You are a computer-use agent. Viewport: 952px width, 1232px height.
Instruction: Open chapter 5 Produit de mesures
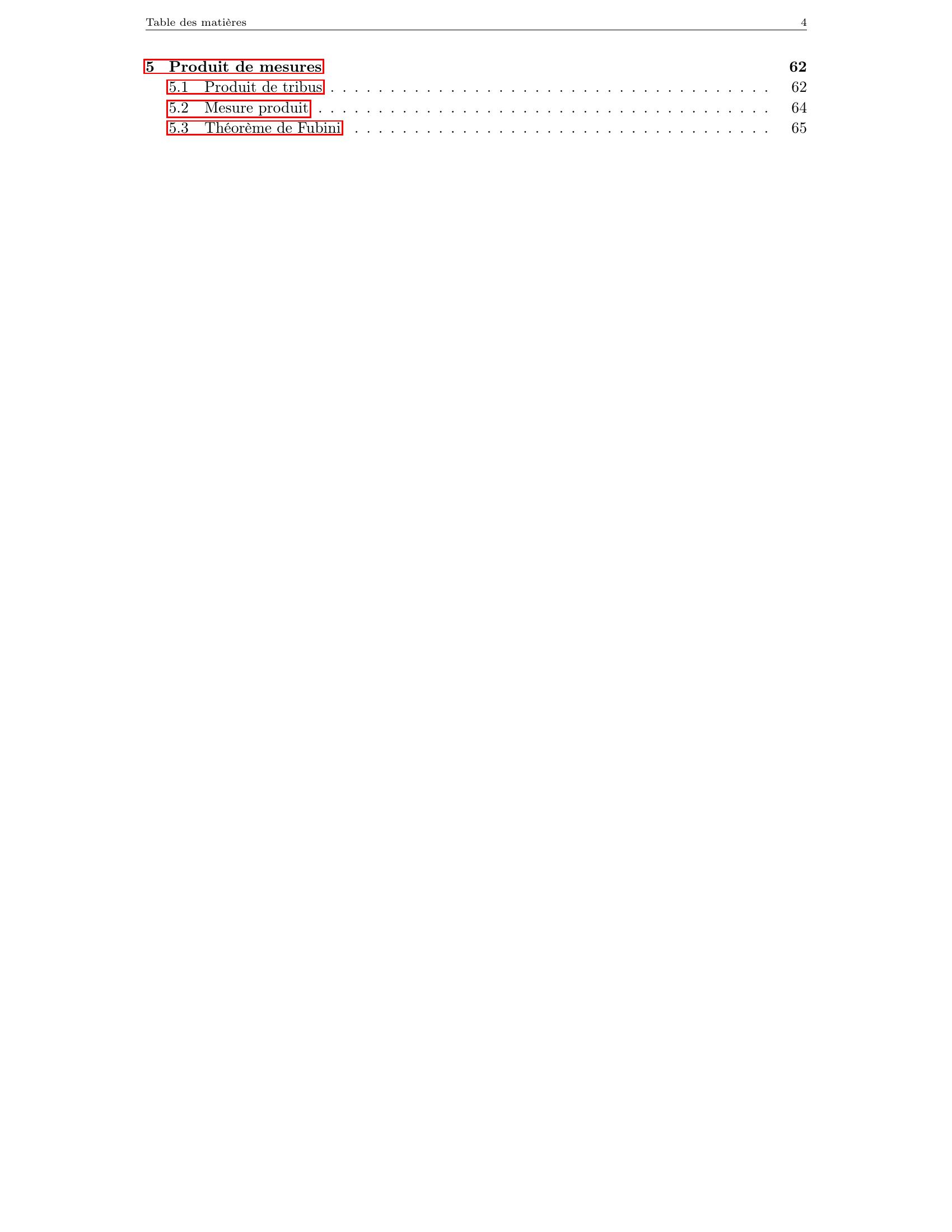click(234, 67)
